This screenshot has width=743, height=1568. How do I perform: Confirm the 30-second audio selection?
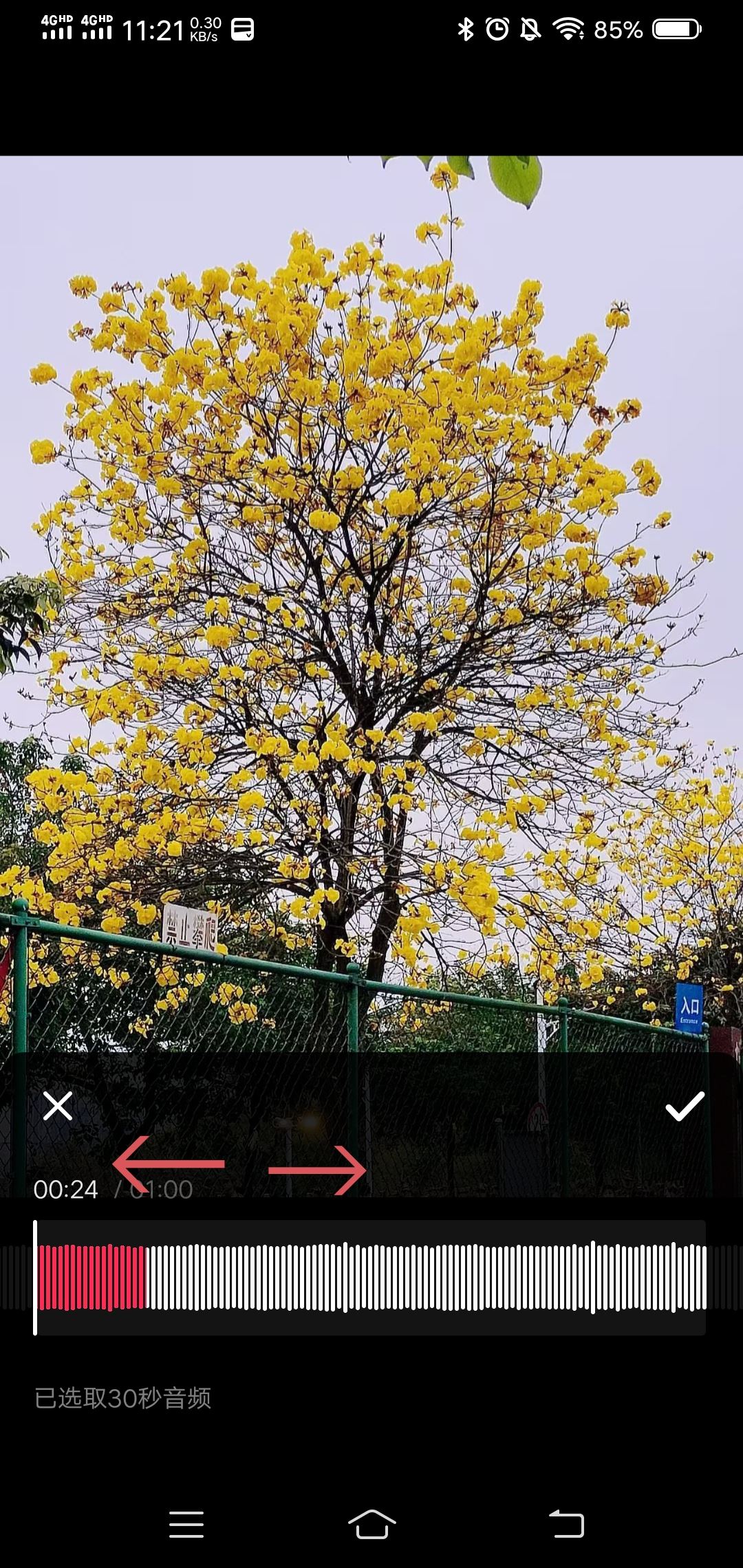[x=685, y=1106]
